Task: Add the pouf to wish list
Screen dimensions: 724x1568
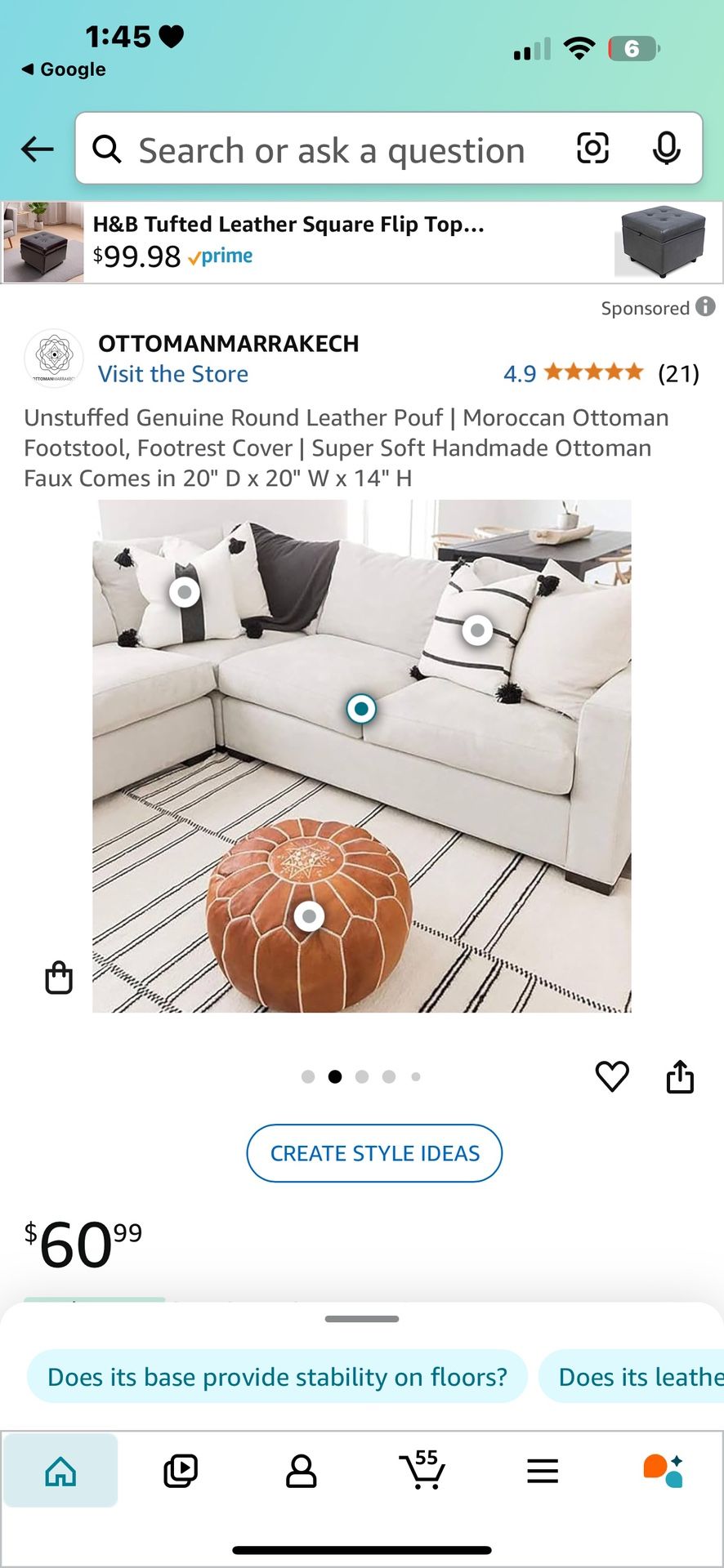Action: click(612, 1076)
